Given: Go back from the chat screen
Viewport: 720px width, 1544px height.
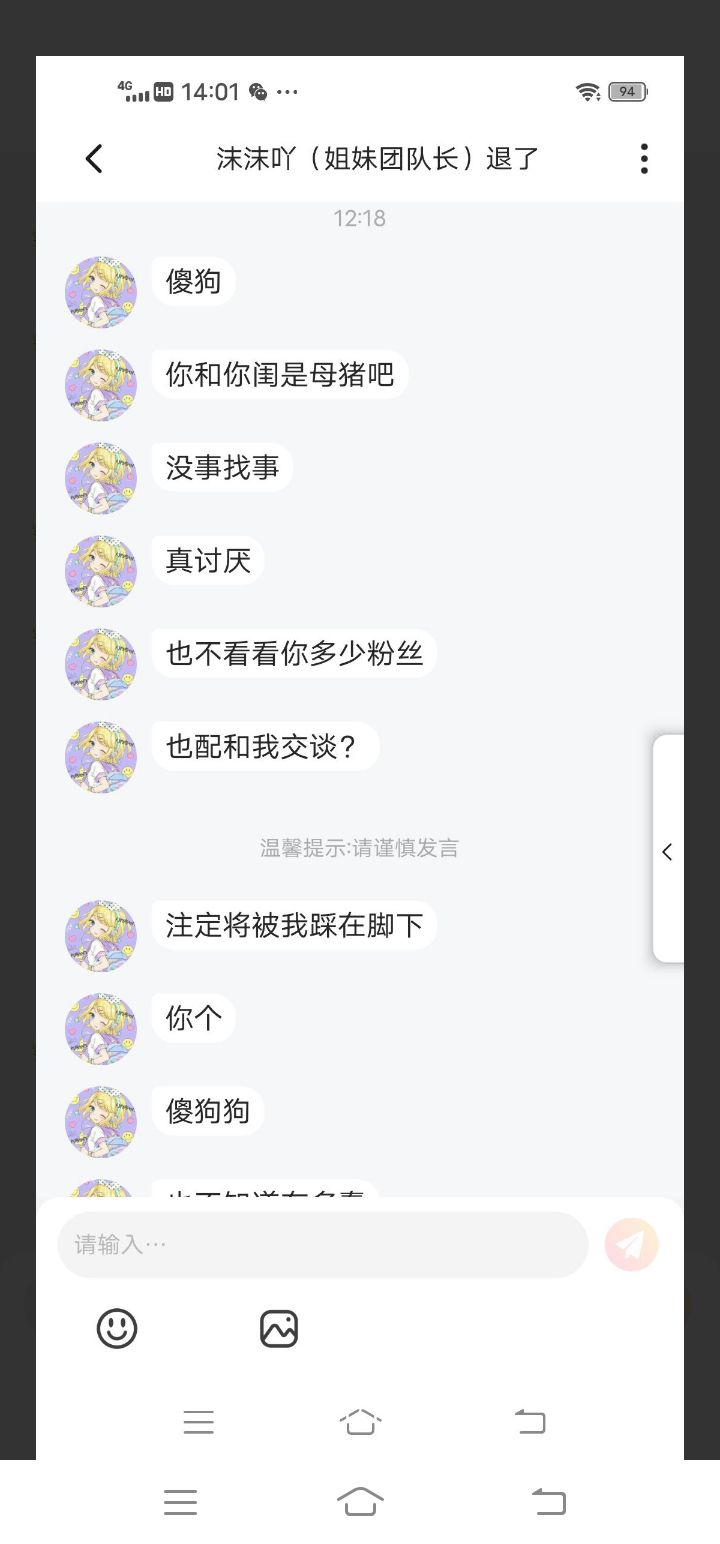Looking at the screenshot, I should [x=94, y=158].
